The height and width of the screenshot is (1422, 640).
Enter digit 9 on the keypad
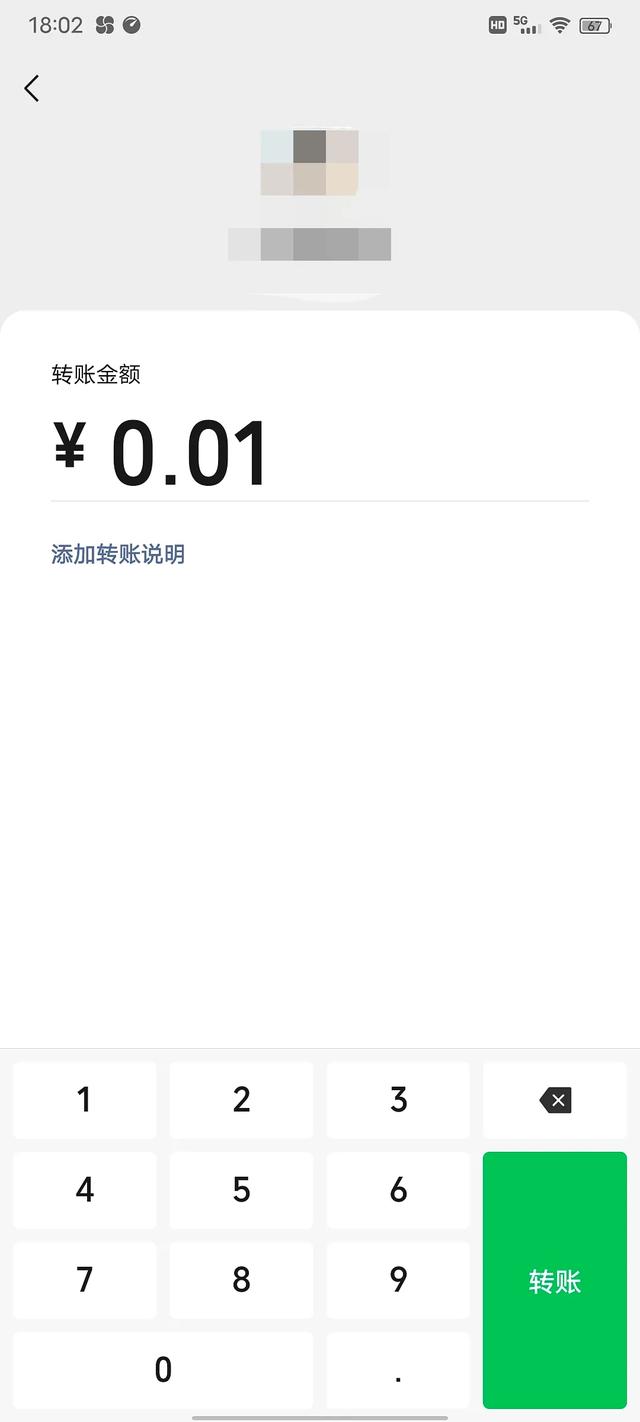click(x=398, y=1280)
